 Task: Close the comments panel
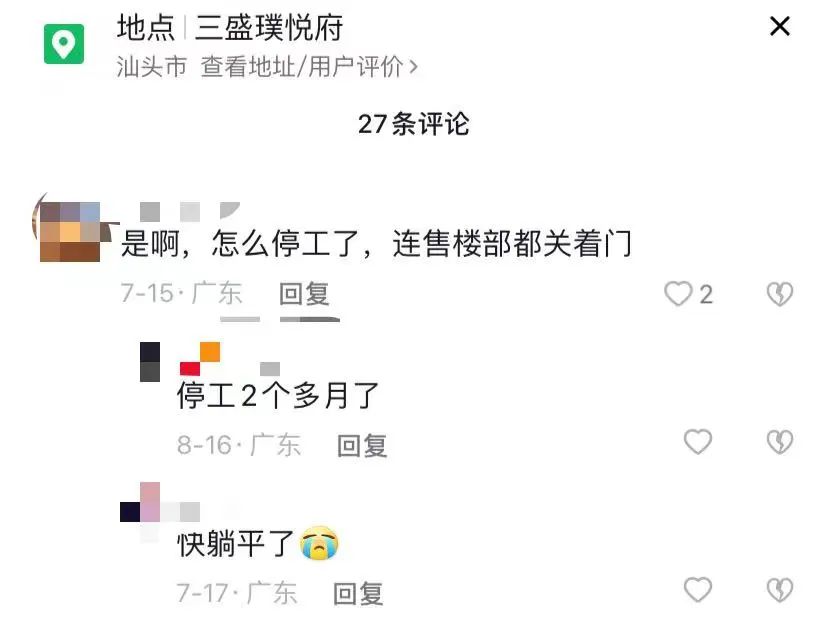(x=779, y=27)
